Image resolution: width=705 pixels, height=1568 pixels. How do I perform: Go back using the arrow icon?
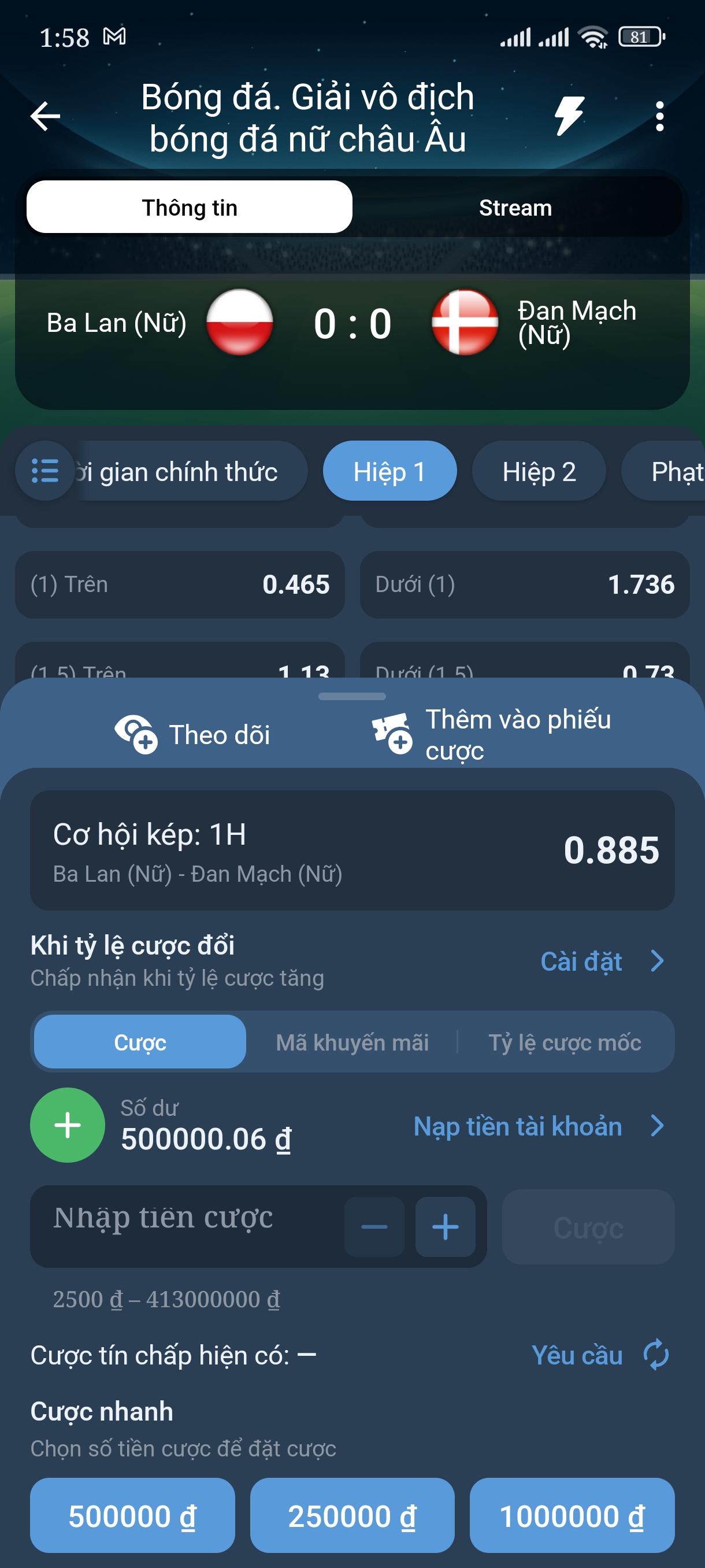[x=46, y=116]
